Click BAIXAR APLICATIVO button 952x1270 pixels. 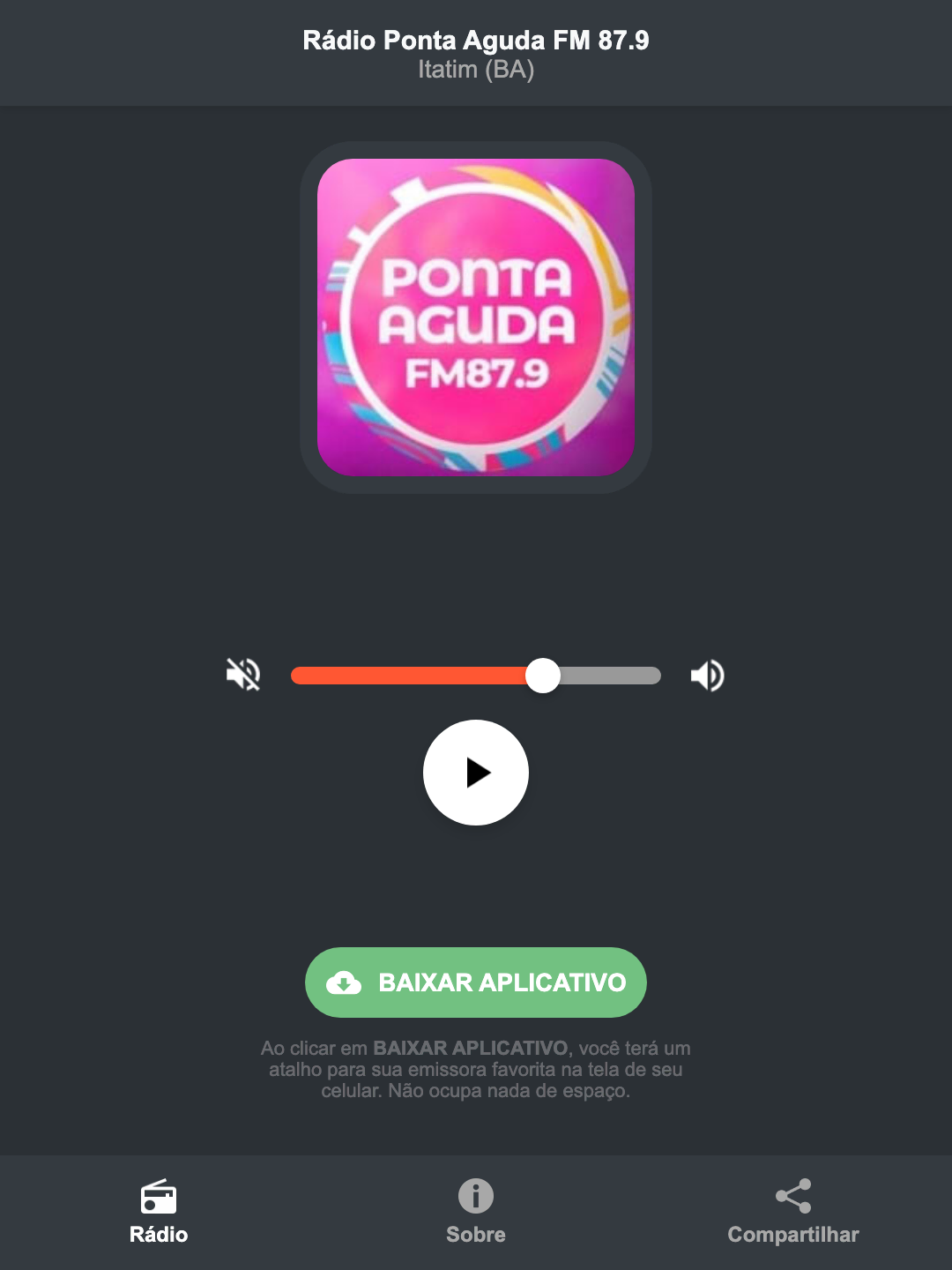475,982
